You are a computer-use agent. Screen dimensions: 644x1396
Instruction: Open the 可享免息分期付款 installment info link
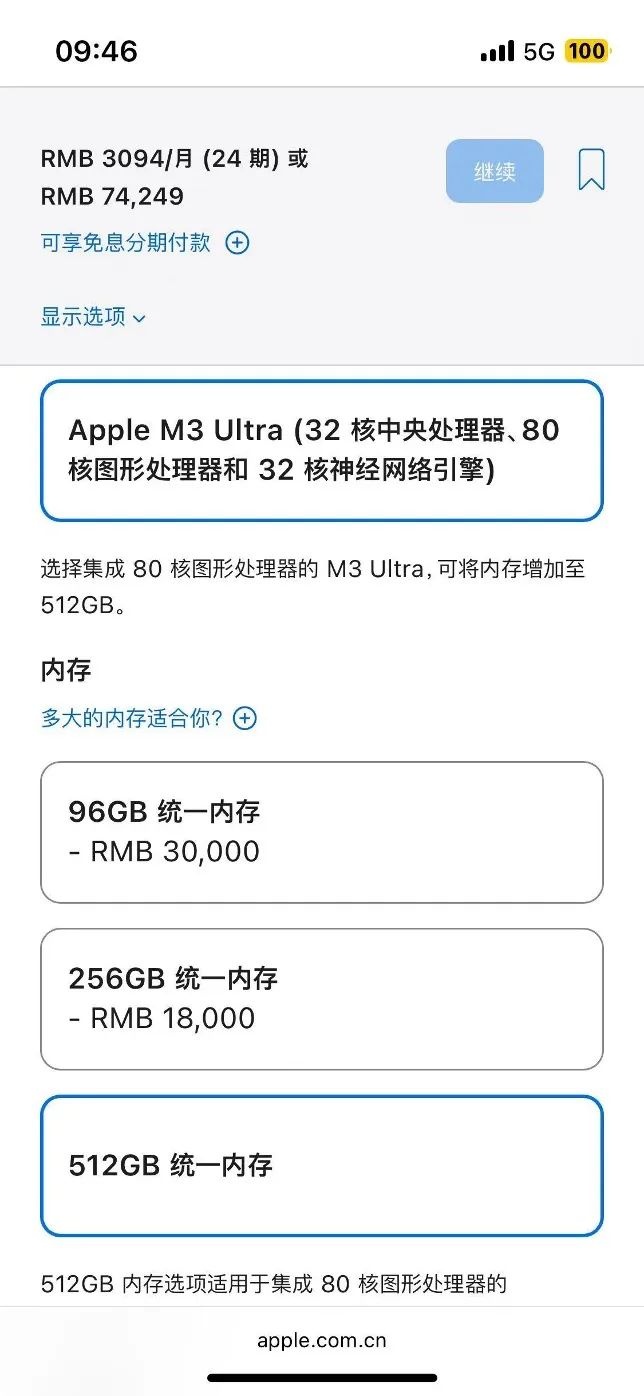(144, 242)
